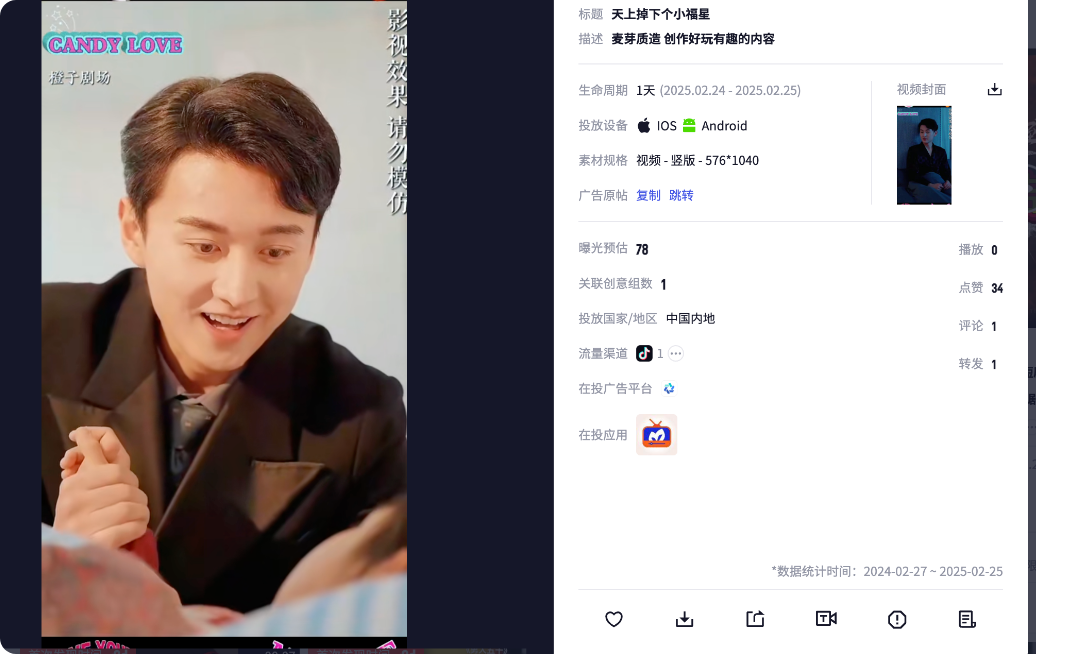
Task: Tap the TikTok traffic channel icon
Action: point(644,353)
